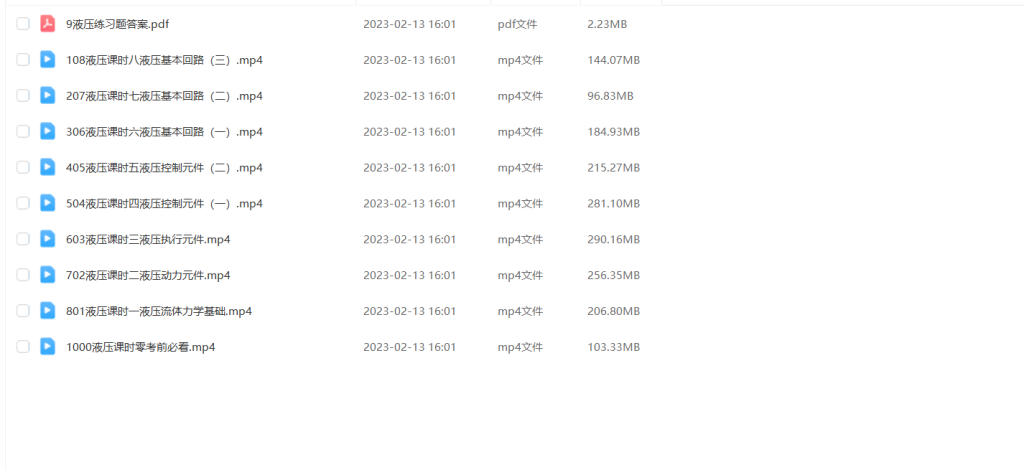Screen dimensions: 1024x470
Task: Open 306液压课时六液压基本回路（一）.mp4
Action: 164,132
